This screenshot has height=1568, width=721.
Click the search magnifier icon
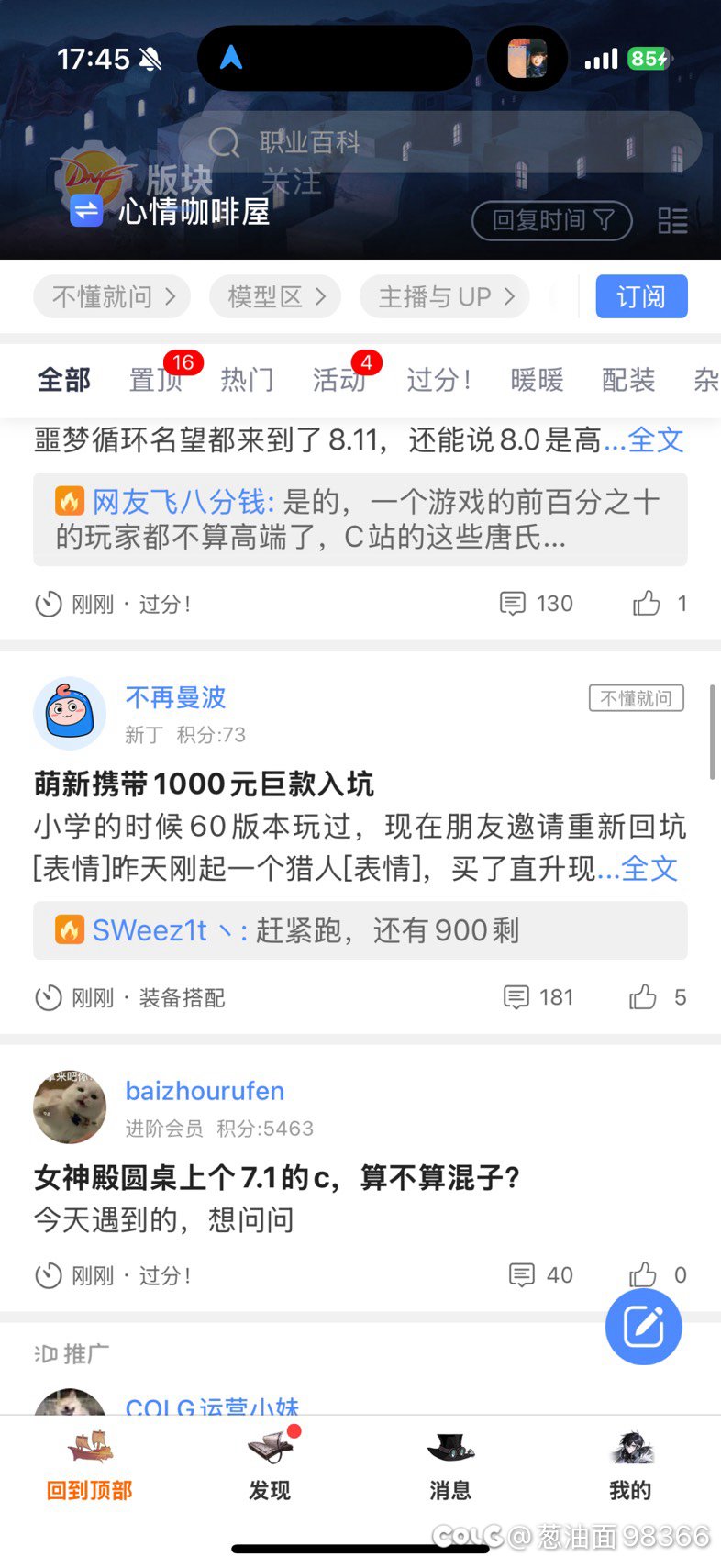tap(223, 141)
